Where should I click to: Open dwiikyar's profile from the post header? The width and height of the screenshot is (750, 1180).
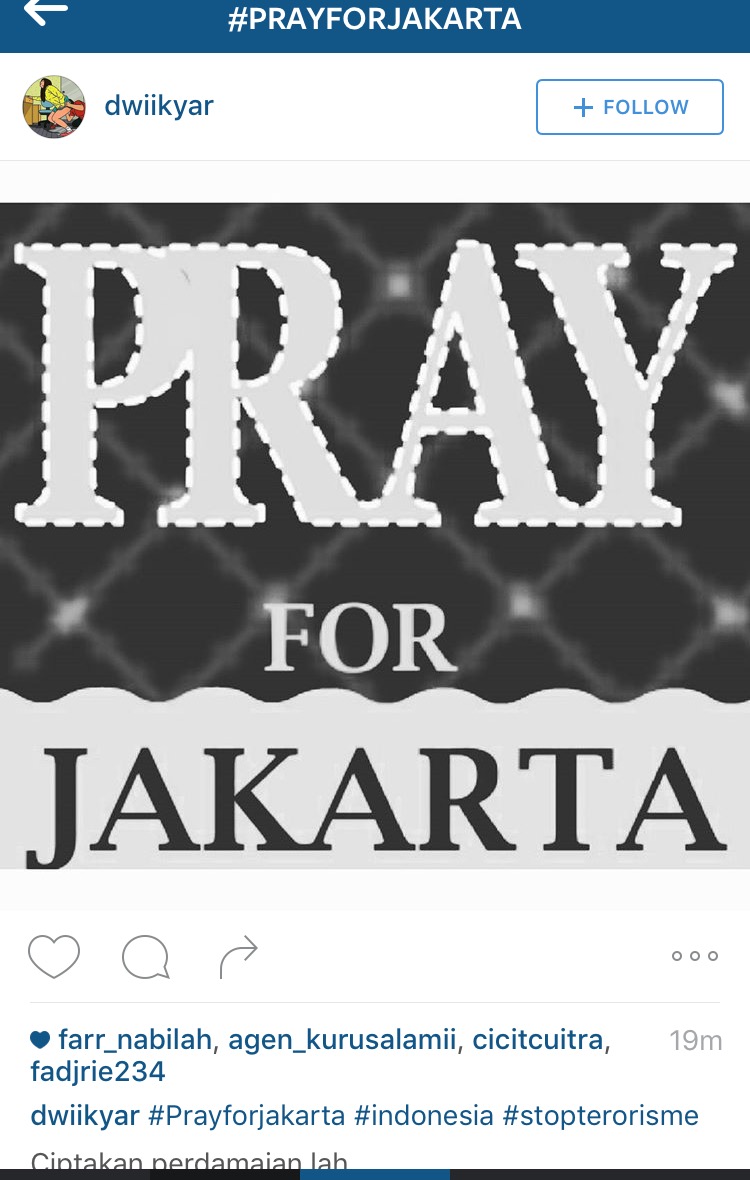pyautogui.click(x=159, y=107)
